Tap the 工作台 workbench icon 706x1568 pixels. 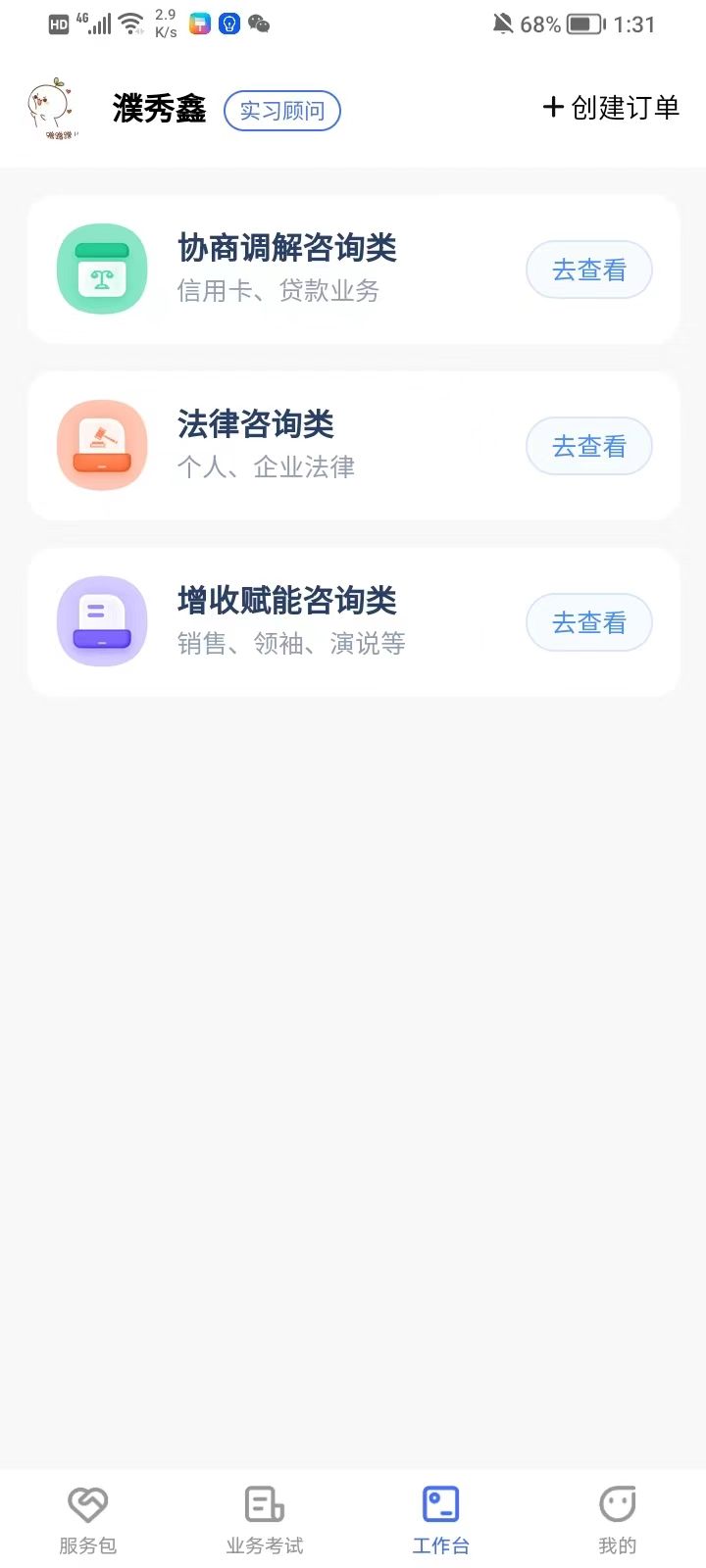click(x=439, y=1502)
